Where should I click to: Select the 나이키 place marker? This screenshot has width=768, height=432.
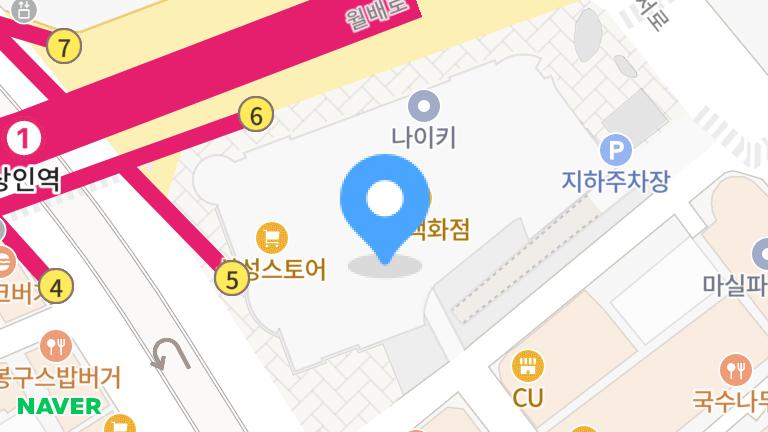click(425, 103)
